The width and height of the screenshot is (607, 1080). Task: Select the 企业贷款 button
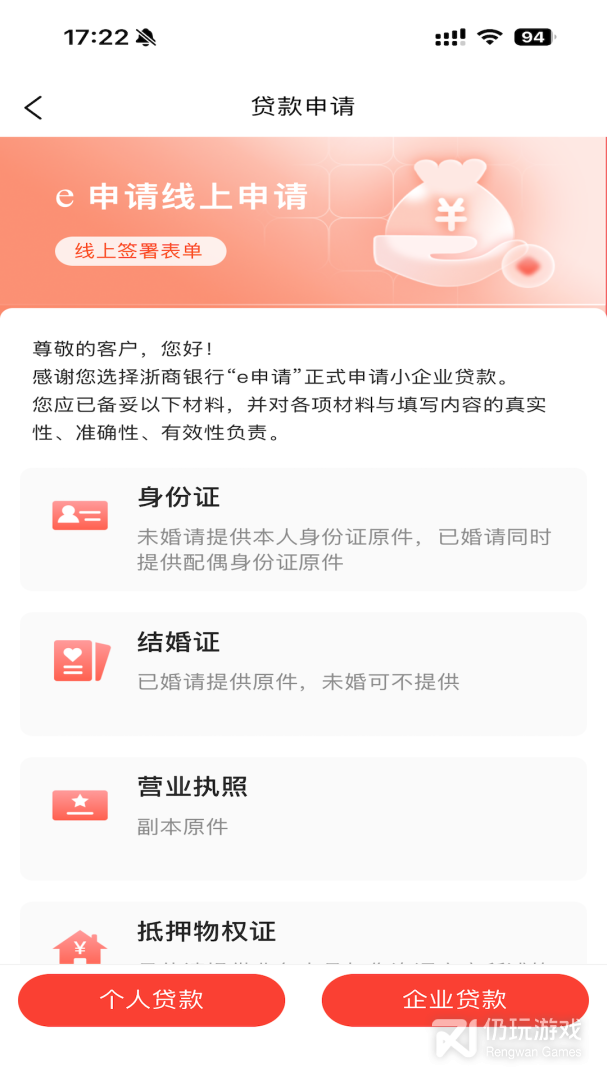(455, 1000)
